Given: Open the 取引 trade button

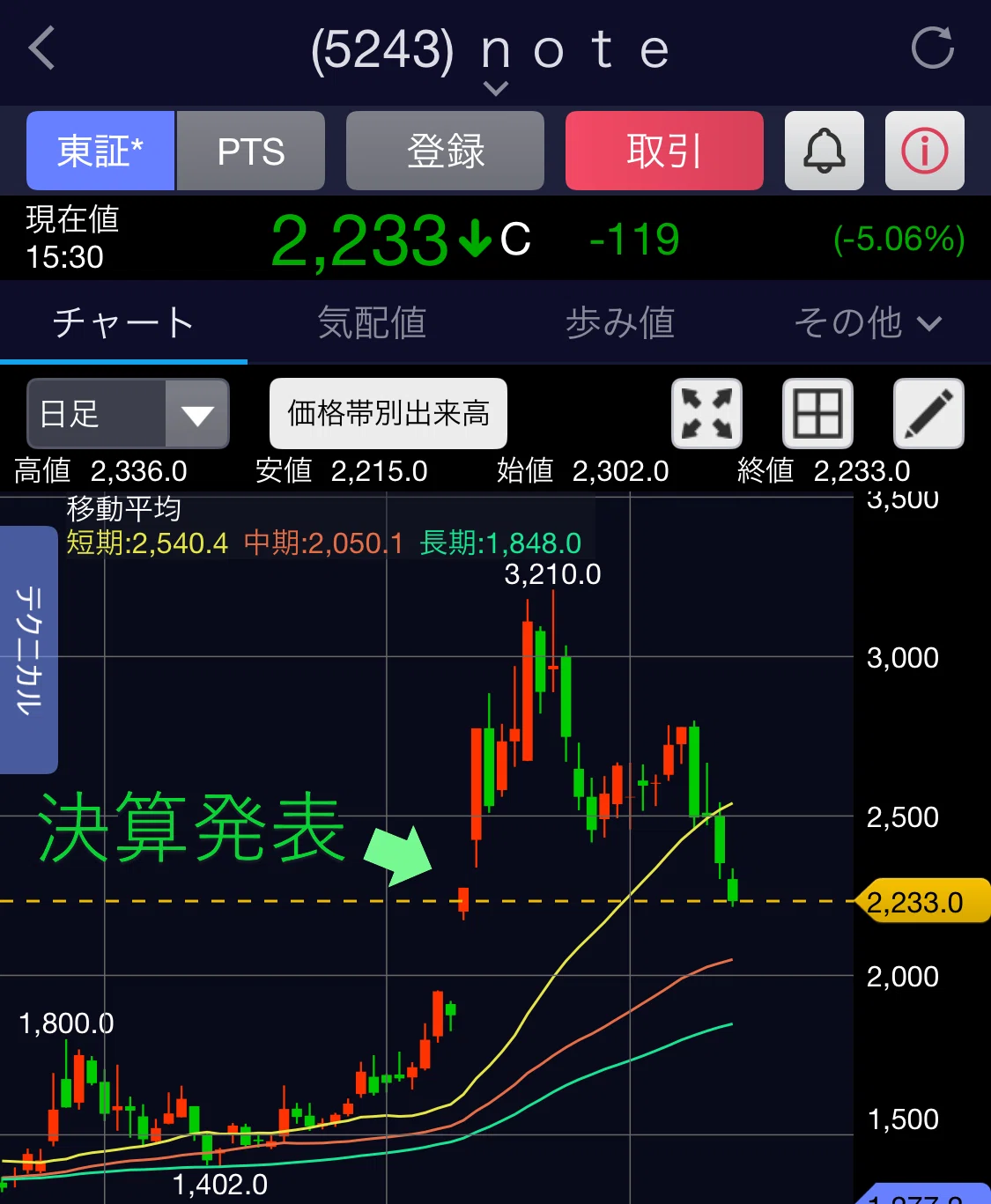Looking at the screenshot, I should click(664, 151).
